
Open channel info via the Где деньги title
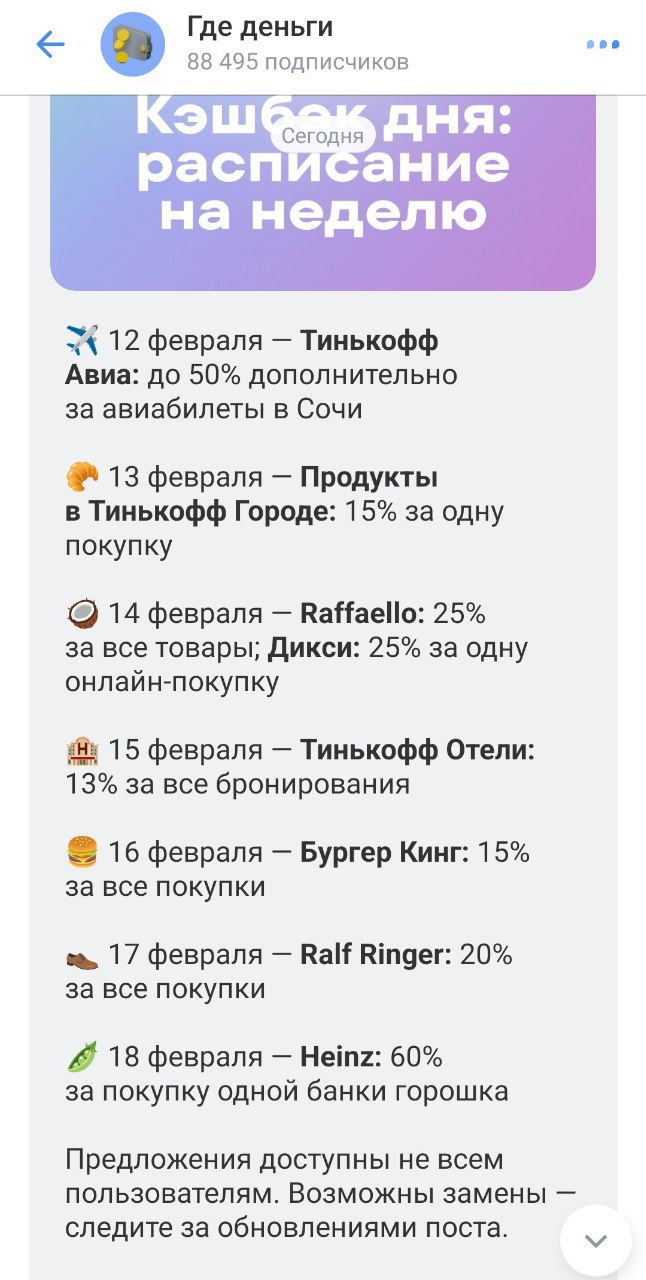[260, 28]
